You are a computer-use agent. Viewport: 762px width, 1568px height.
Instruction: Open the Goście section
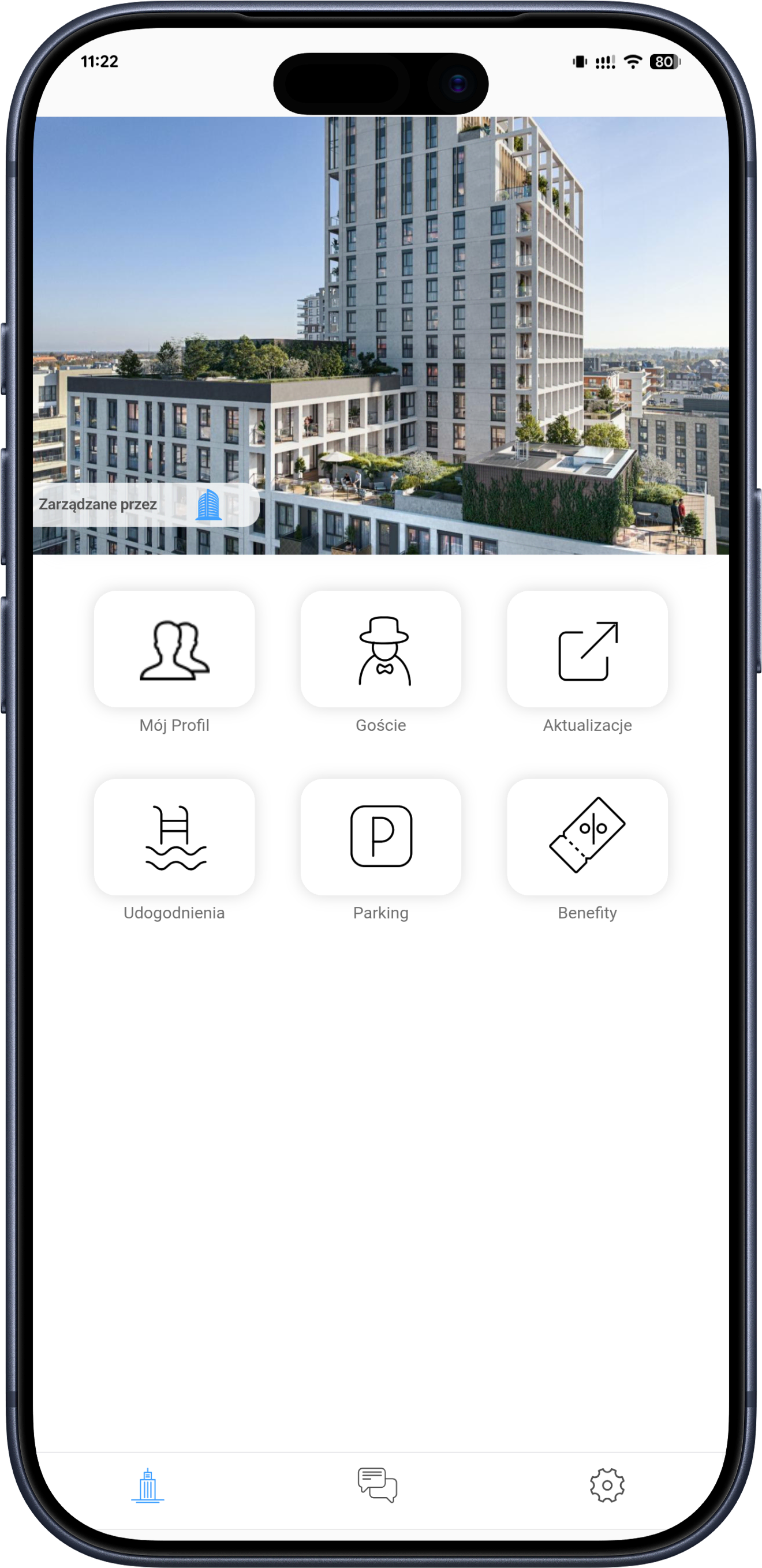point(380,649)
